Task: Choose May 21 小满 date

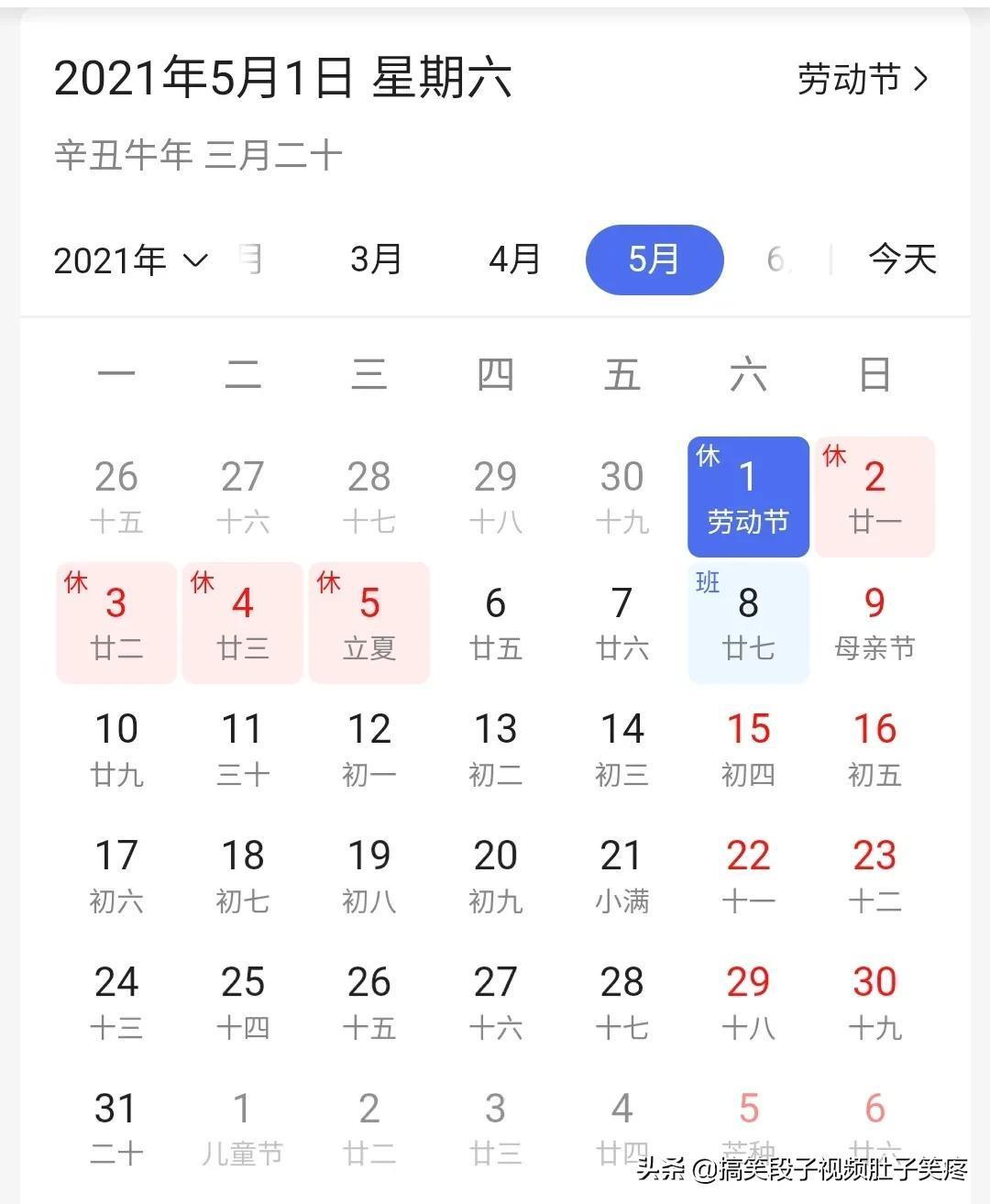Action: (621, 876)
